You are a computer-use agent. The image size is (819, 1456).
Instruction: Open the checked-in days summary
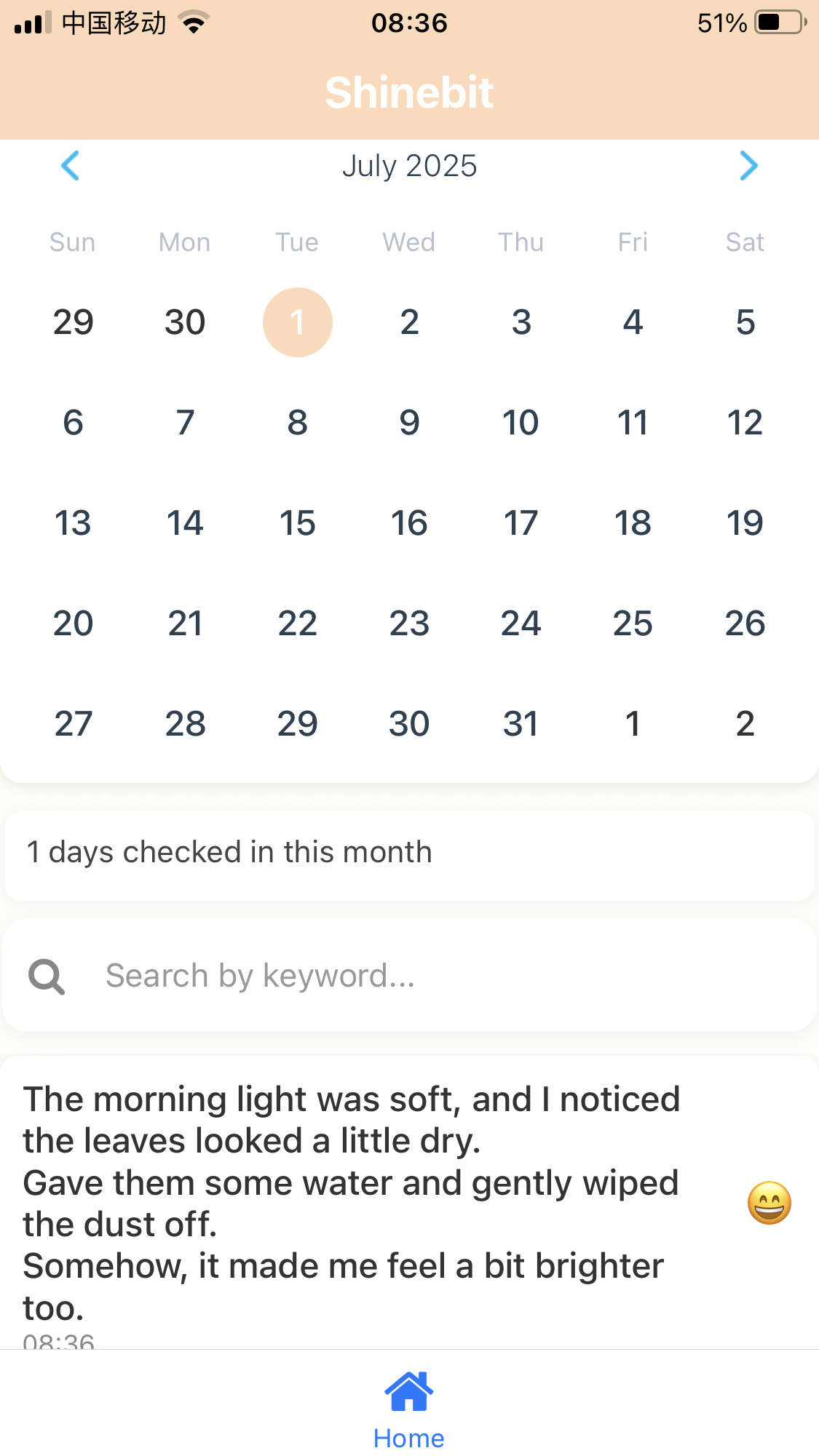[x=229, y=851]
